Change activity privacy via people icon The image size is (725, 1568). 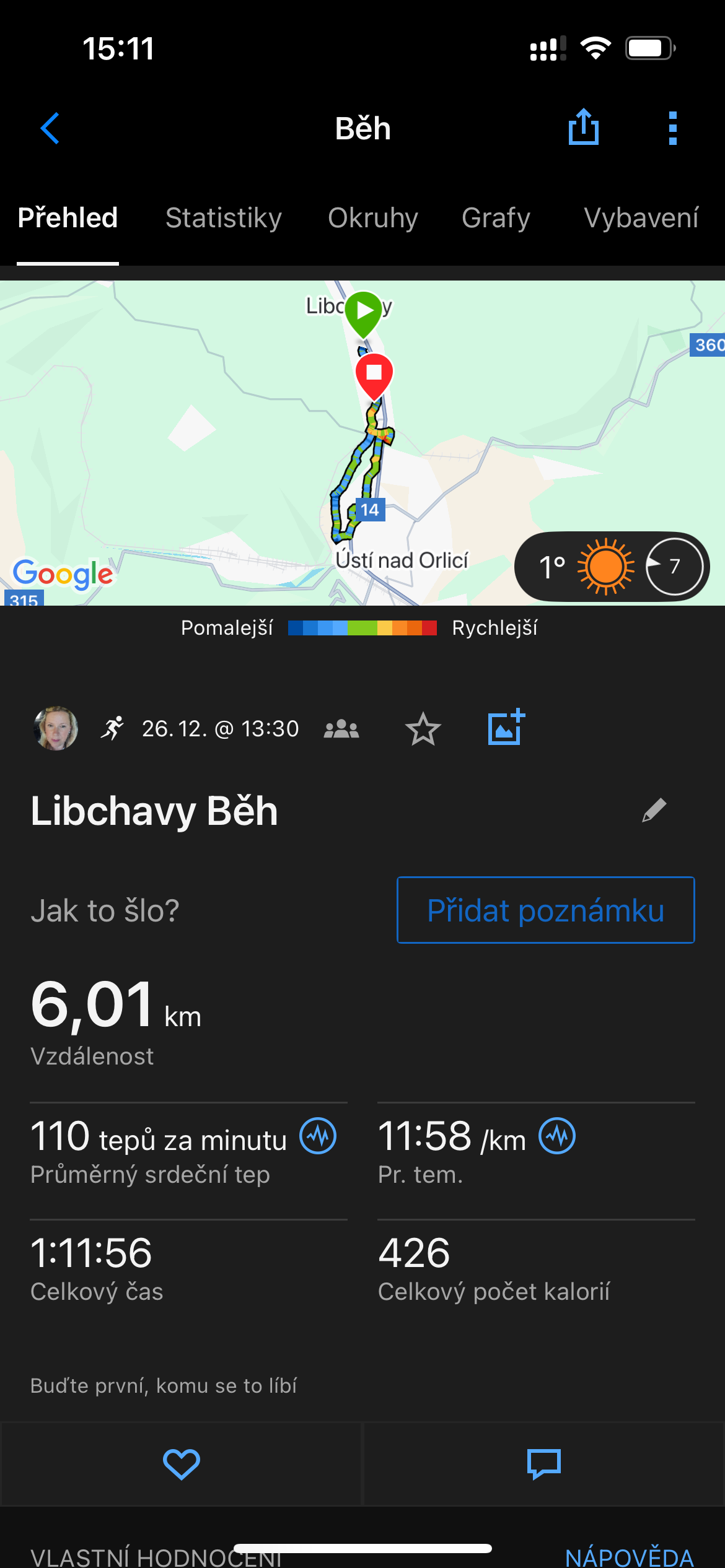pos(341,729)
